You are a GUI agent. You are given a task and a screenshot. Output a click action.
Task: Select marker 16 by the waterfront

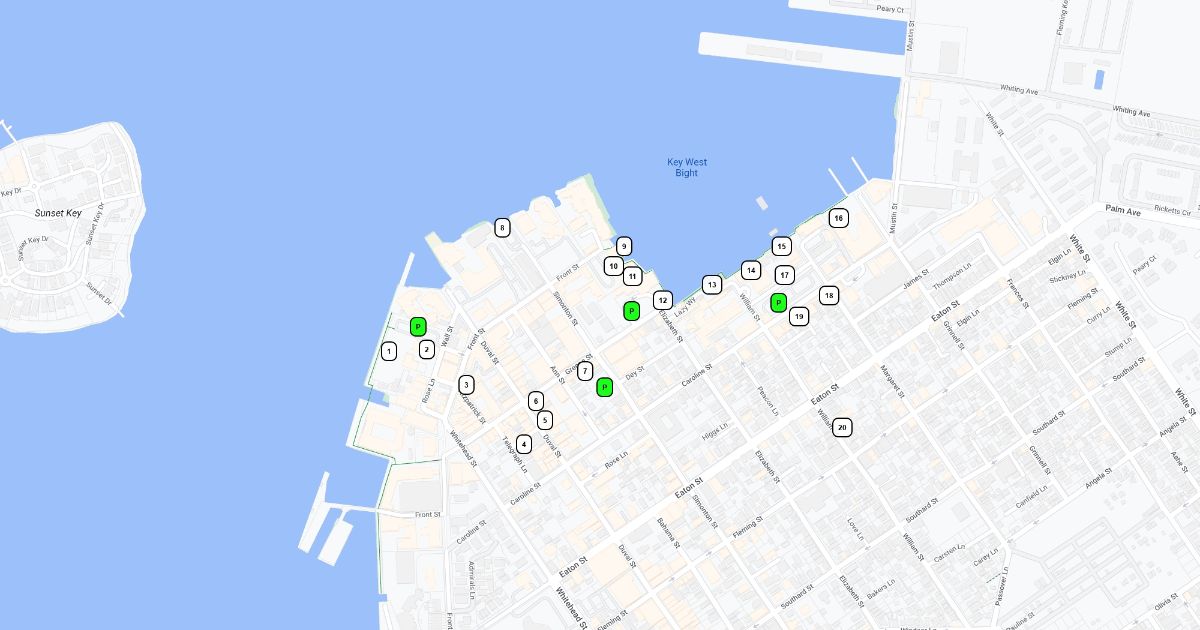[x=839, y=218]
